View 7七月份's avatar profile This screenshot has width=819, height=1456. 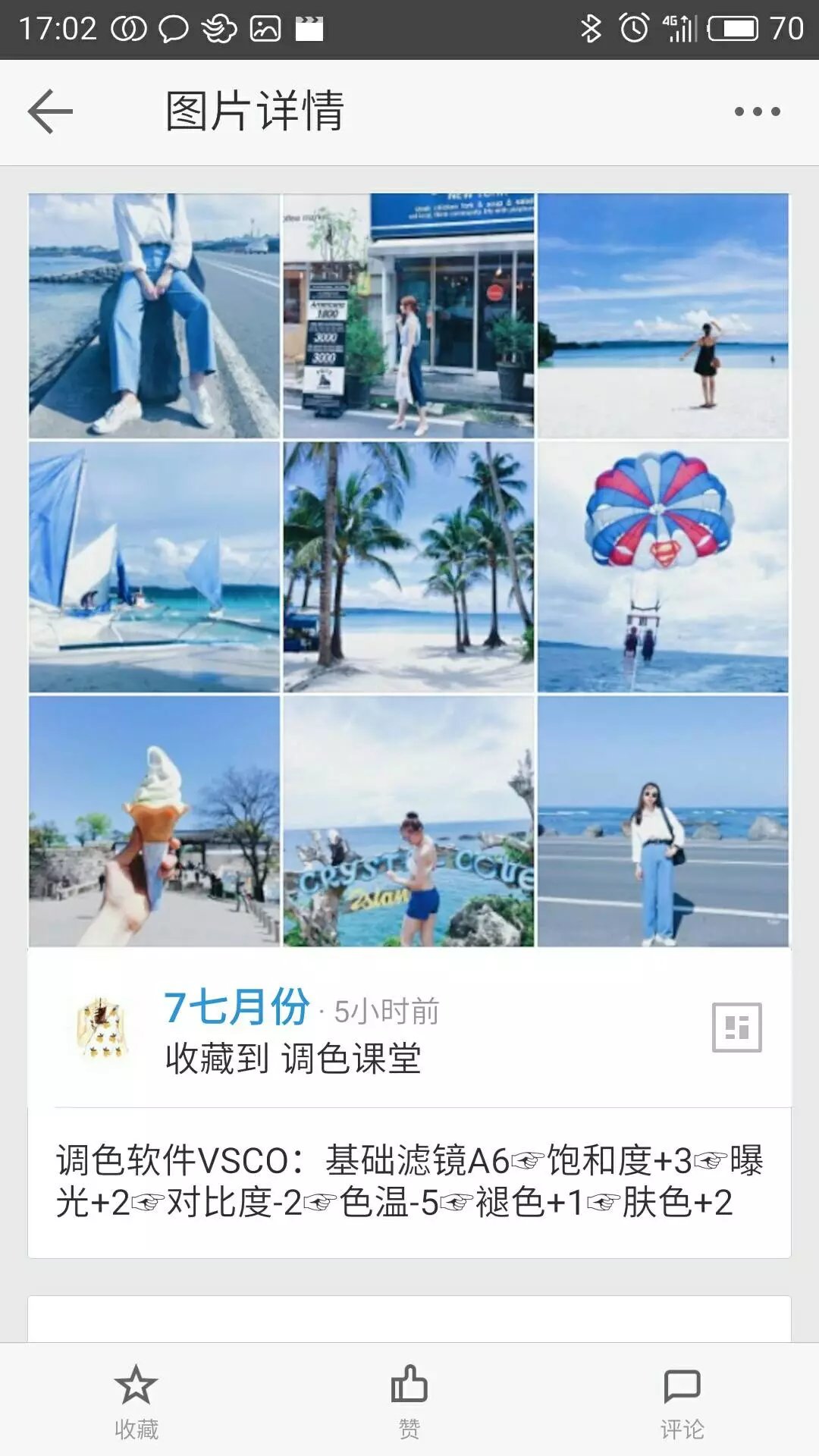point(103,1028)
